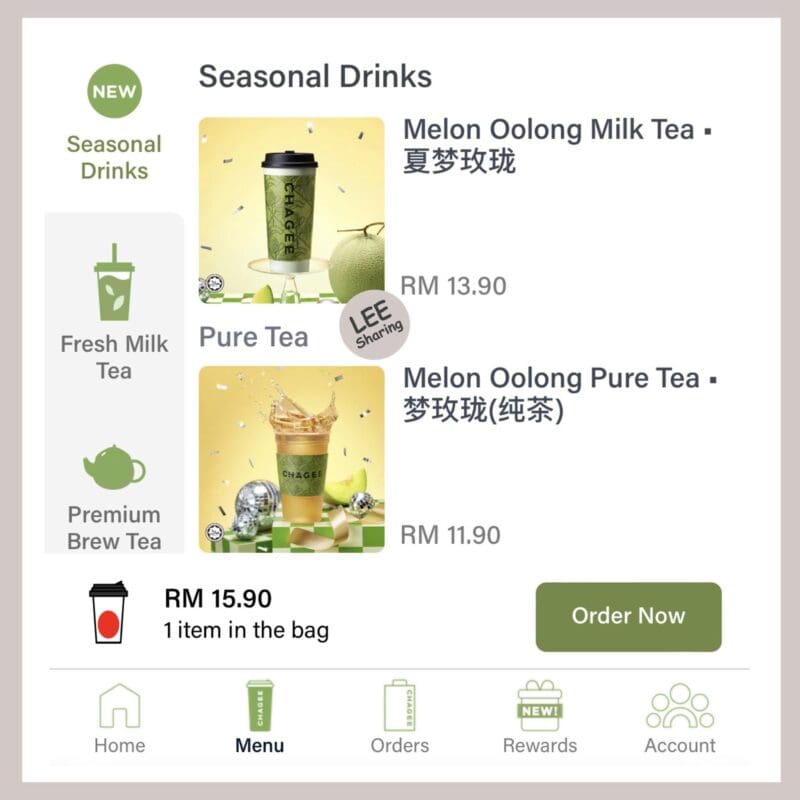
Task: Select the Menu tab
Action: pyautogui.click(x=259, y=717)
